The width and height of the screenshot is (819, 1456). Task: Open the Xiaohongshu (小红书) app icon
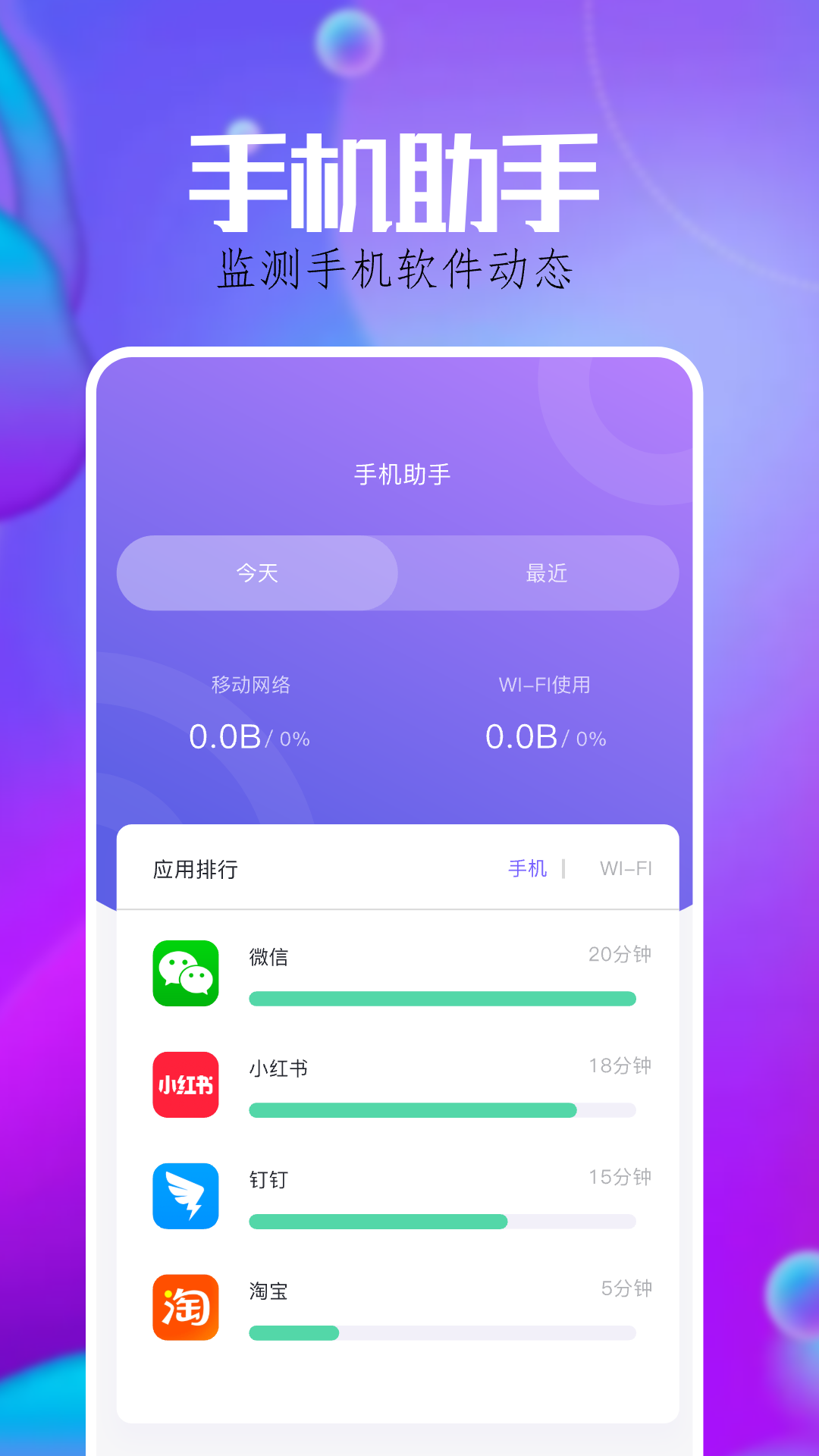186,1086
